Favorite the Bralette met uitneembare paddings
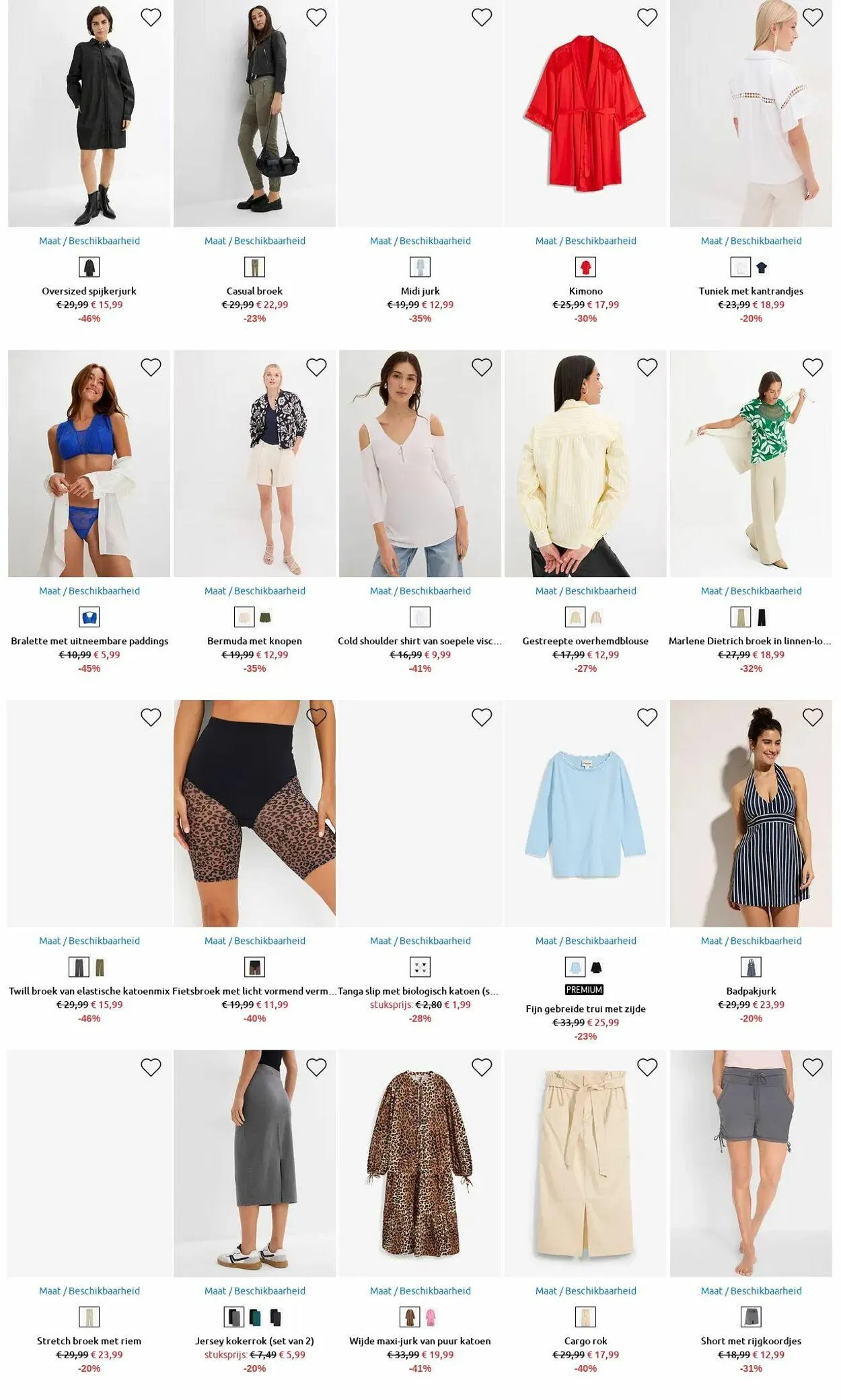Screen dimensions: 841x1400 click(x=151, y=367)
